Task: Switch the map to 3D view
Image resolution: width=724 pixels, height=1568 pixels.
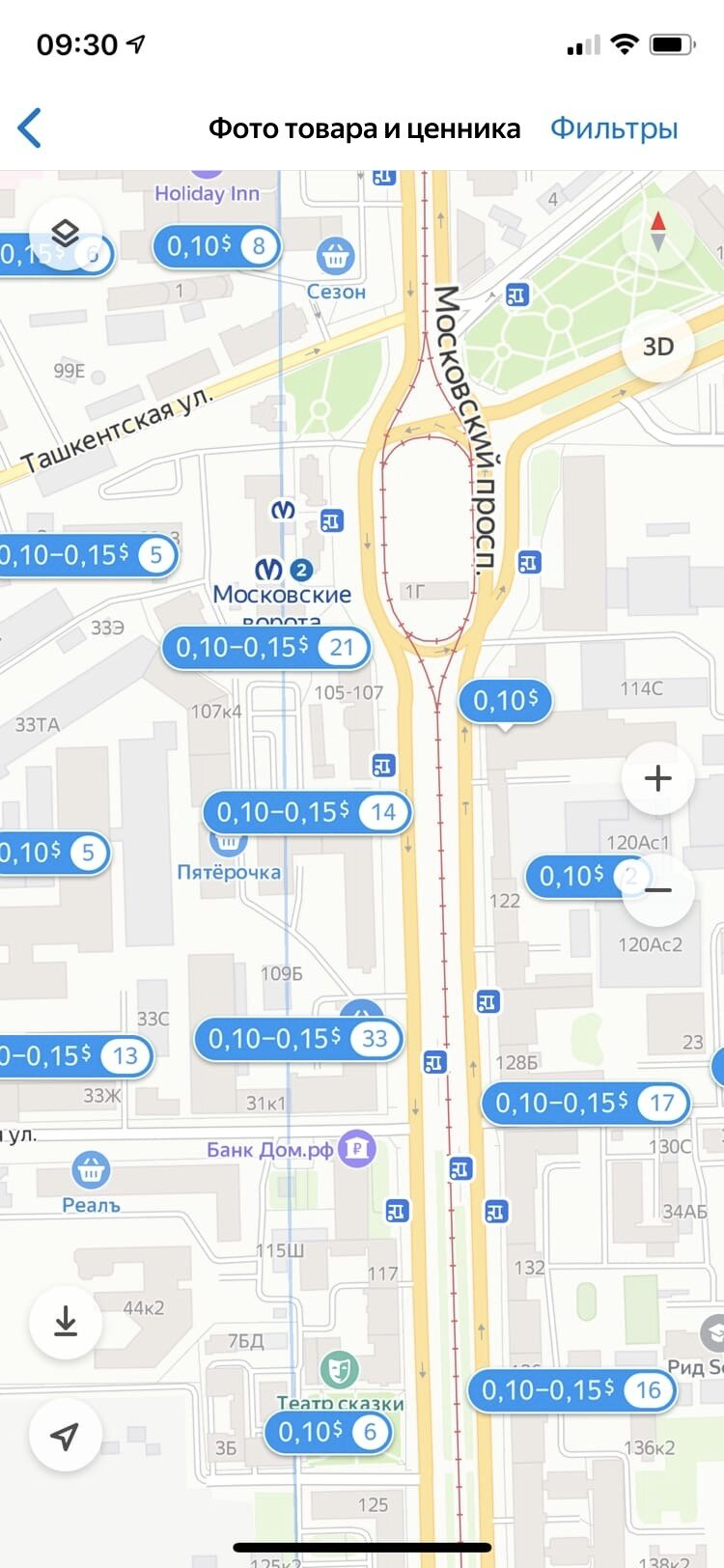Action: tap(657, 347)
